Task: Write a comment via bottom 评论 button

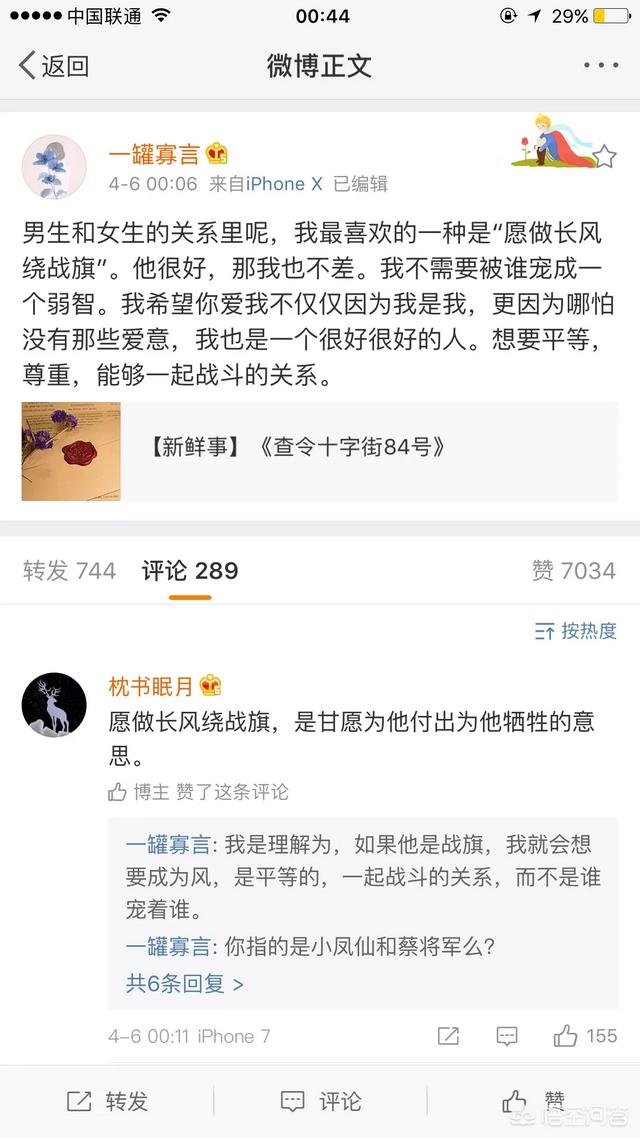Action: click(320, 1102)
